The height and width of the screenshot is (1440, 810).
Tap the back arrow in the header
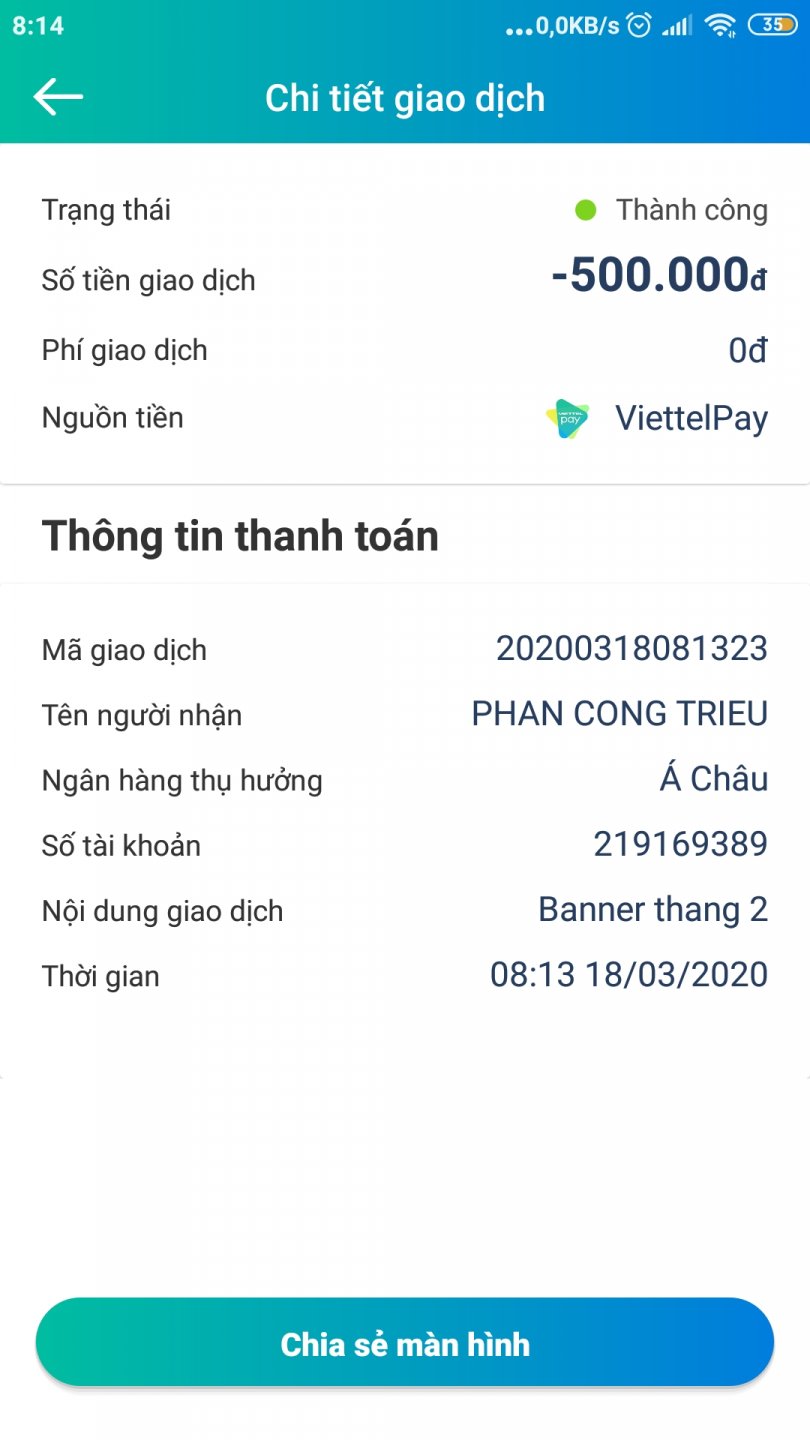pos(57,97)
